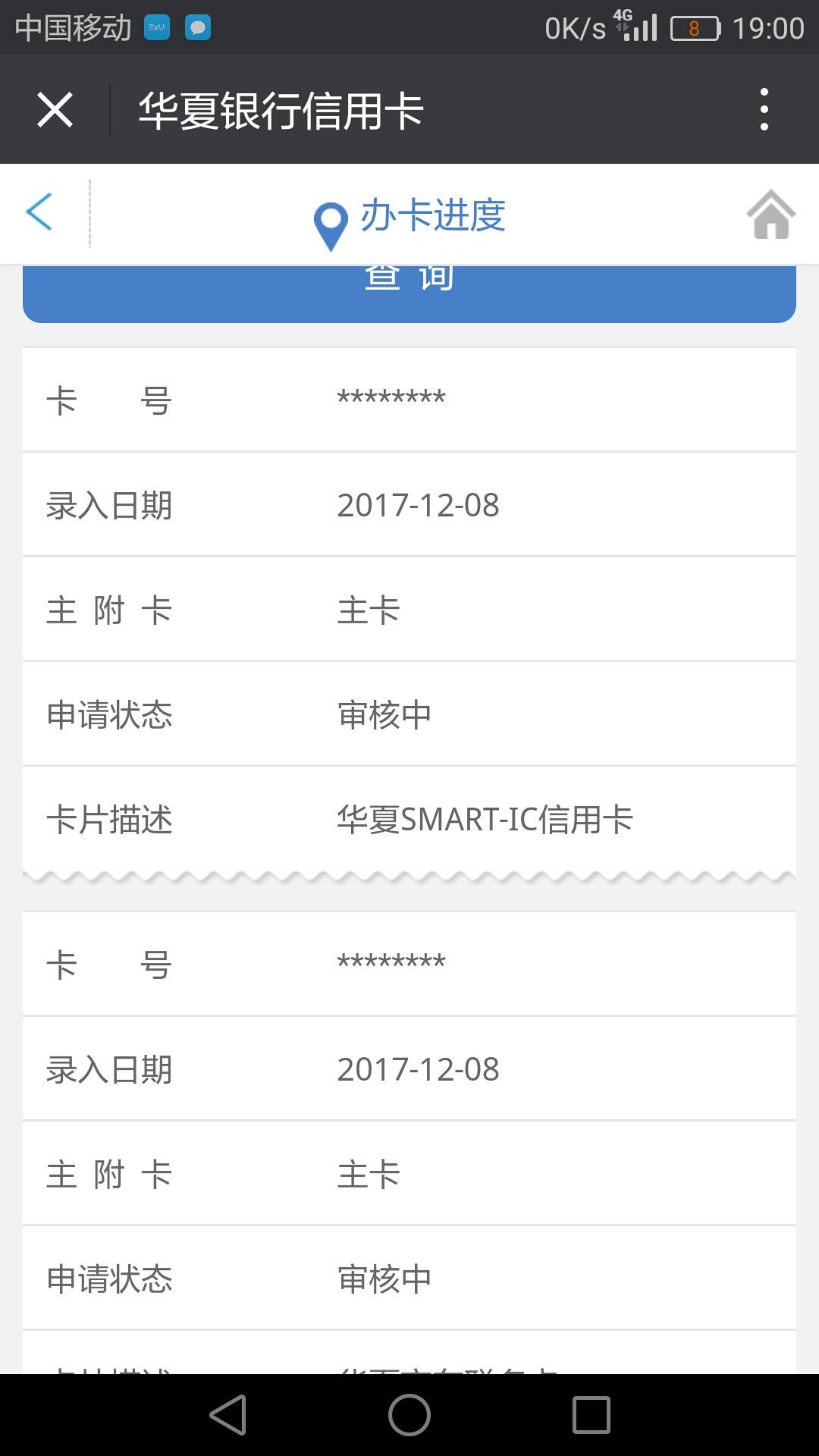The image size is (819, 1456).
Task: Close the 华夏银行信用卡 webview
Action: click(x=55, y=110)
